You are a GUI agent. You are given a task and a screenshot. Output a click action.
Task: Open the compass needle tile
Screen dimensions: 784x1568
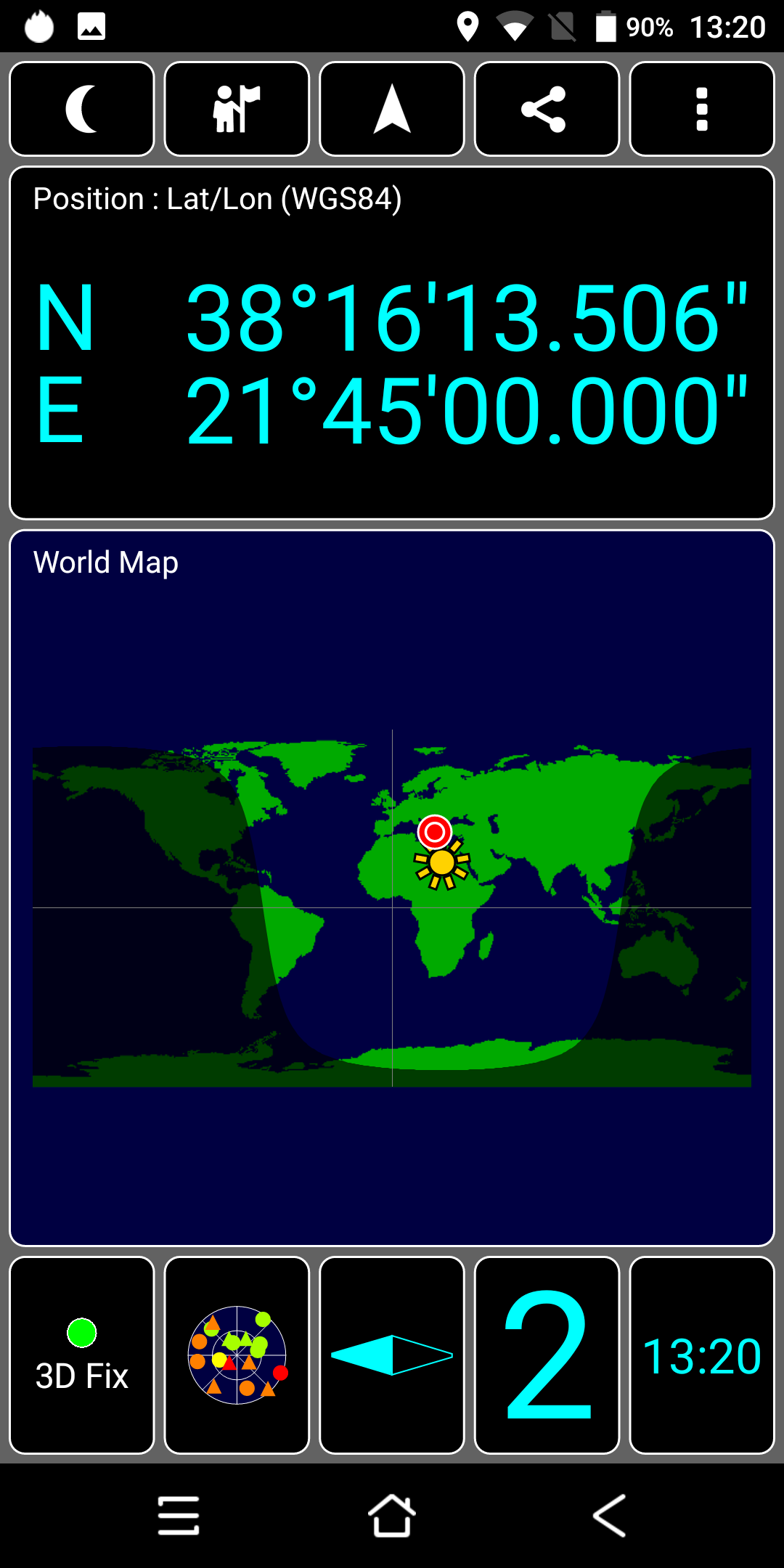(x=392, y=1355)
